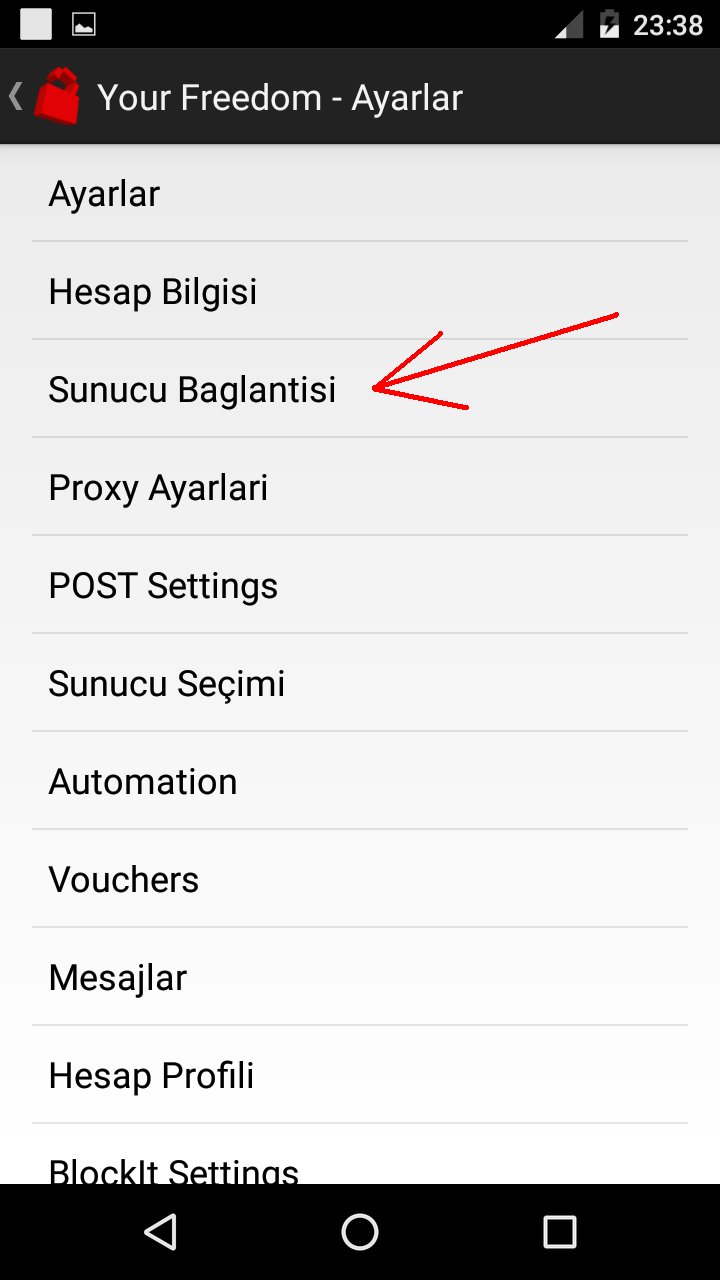Viewport: 720px width, 1280px height.
Task: Open Mesajlar
Action: coord(360,977)
